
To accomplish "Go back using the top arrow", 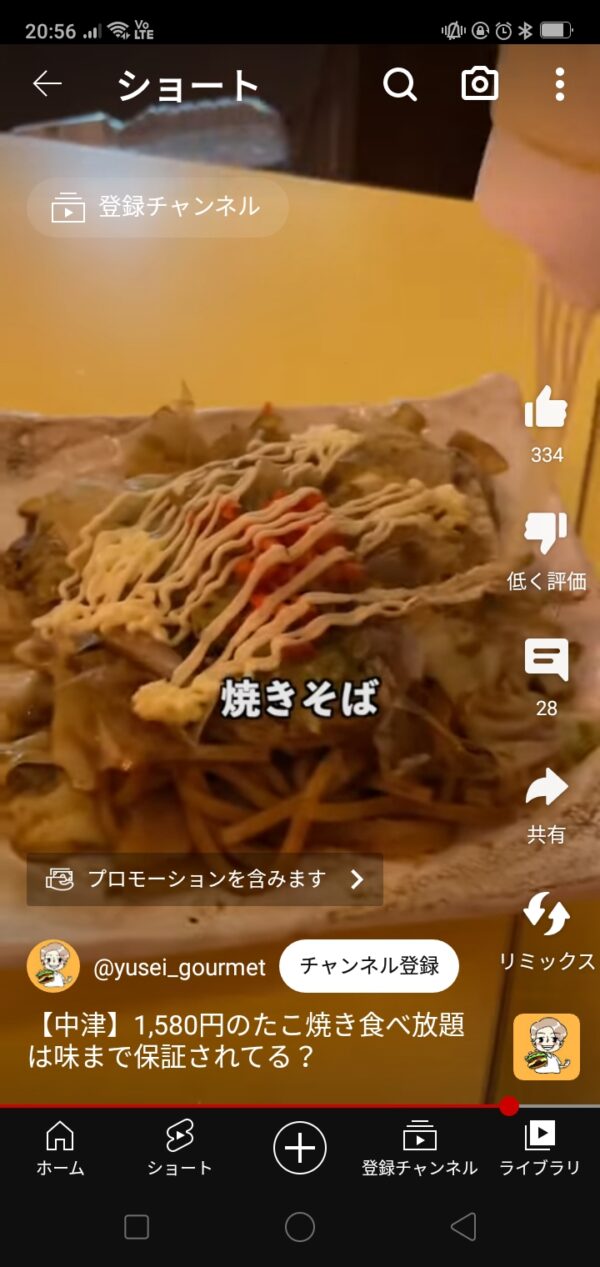I will pyautogui.click(x=47, y=85).
